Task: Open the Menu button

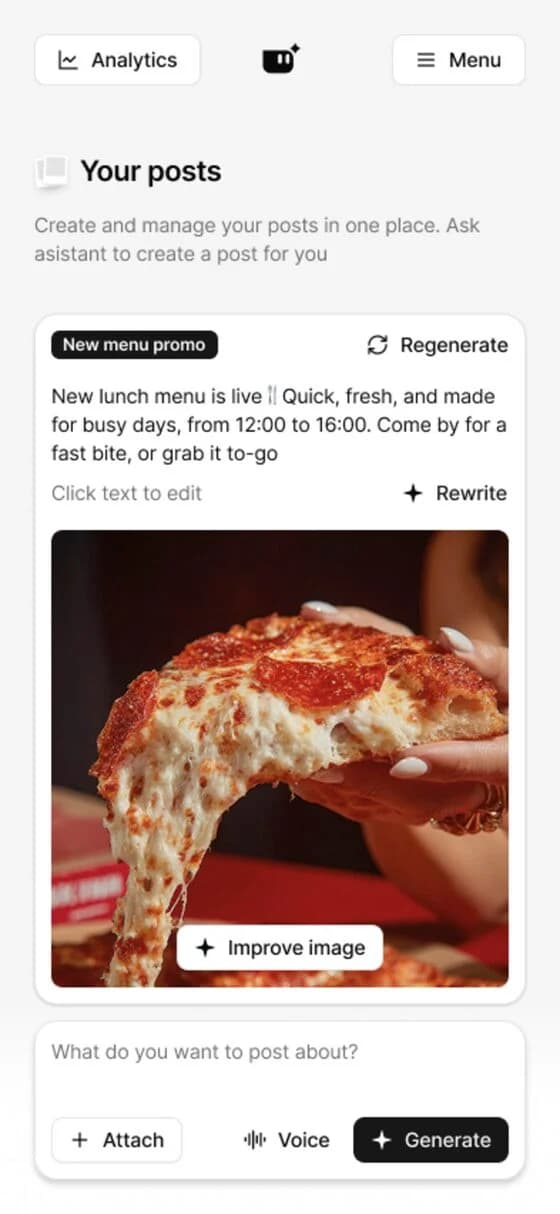Action: point(458,60)
